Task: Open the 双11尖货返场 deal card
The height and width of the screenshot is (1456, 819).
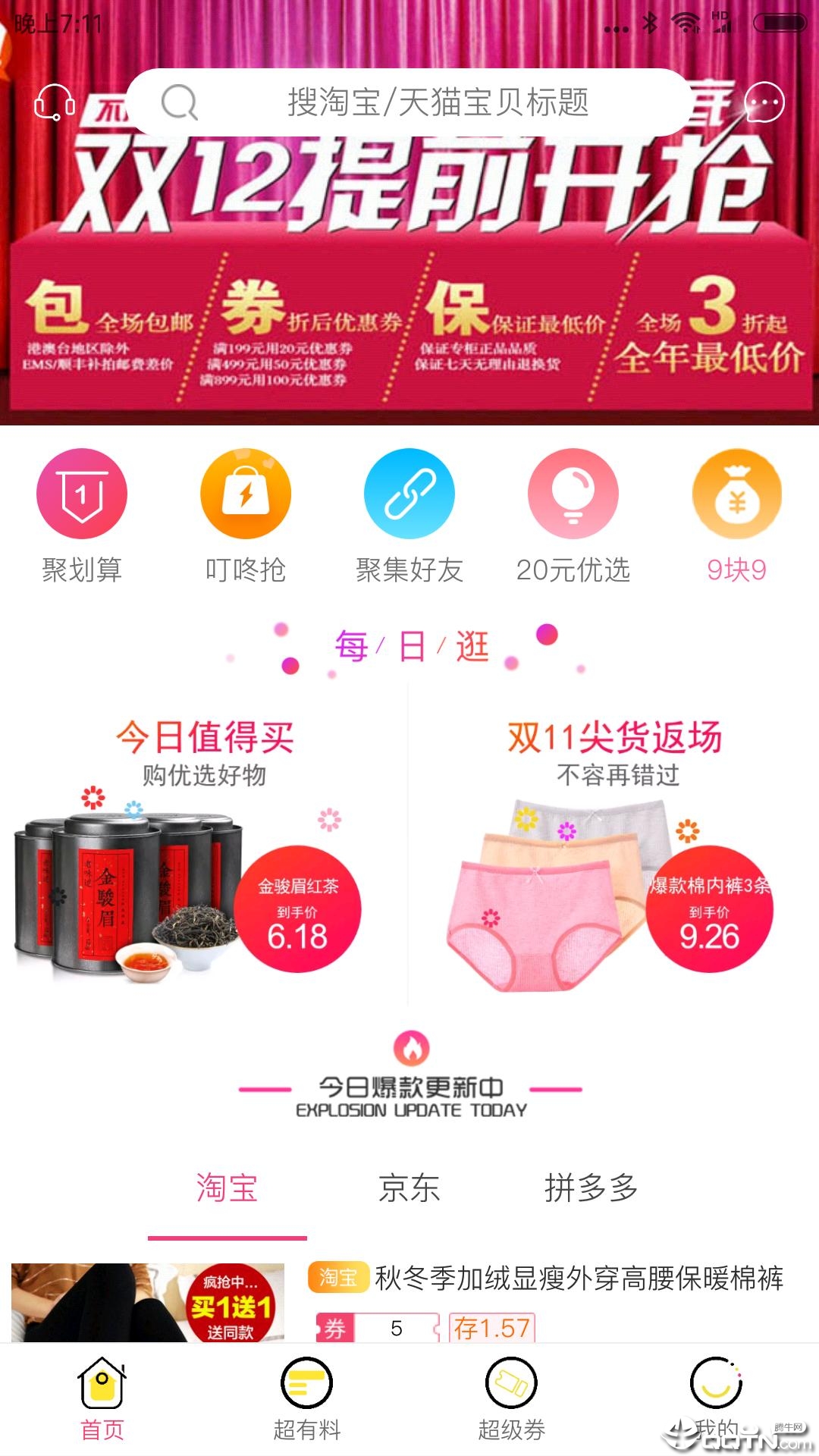Action: 614,849
